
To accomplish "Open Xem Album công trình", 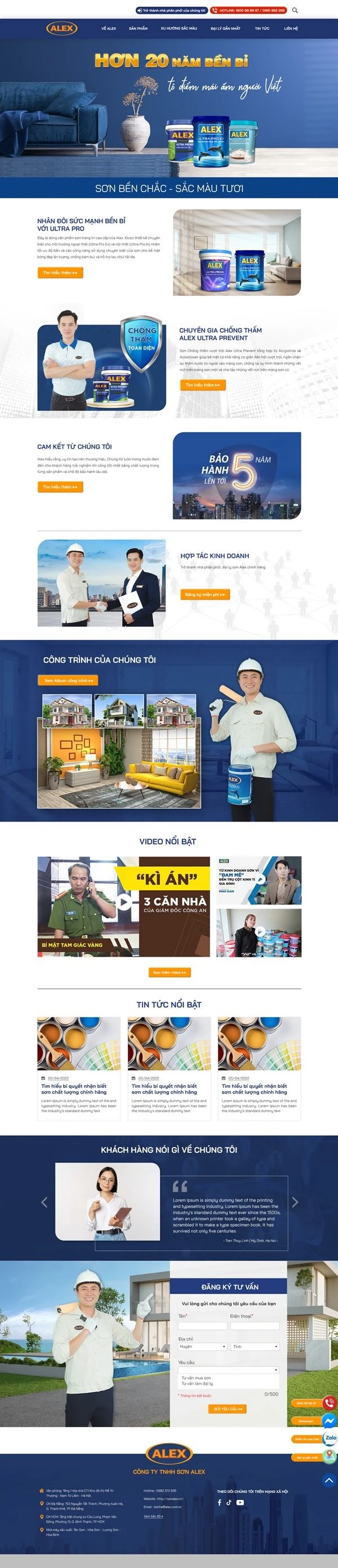I will (x=68, y=681).
